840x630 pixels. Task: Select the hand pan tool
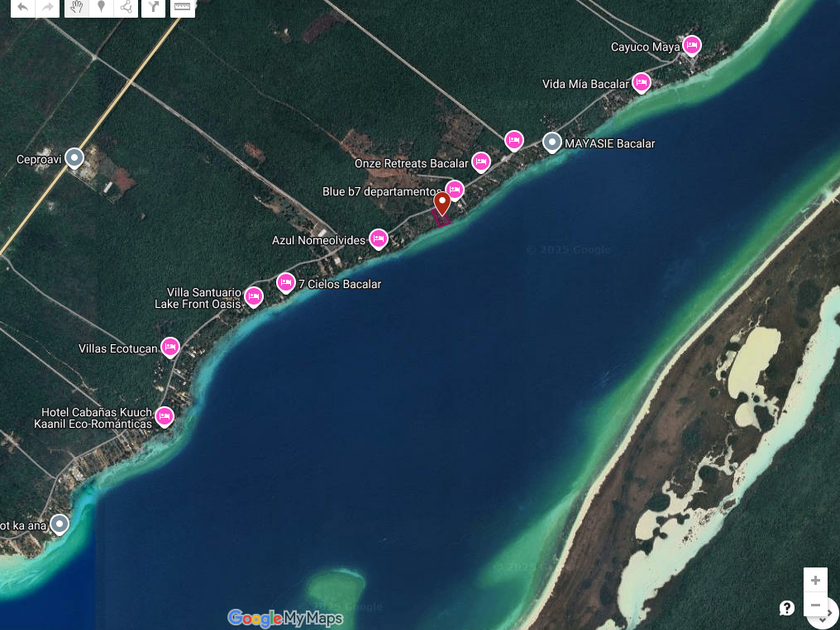pyautogui.click(x=77, y=8)
